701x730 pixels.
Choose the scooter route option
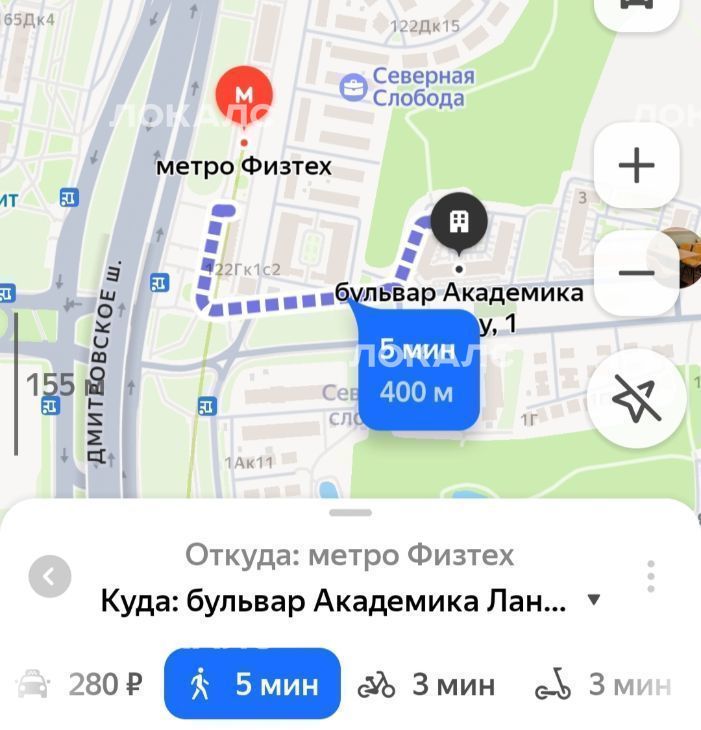(601, 684)
